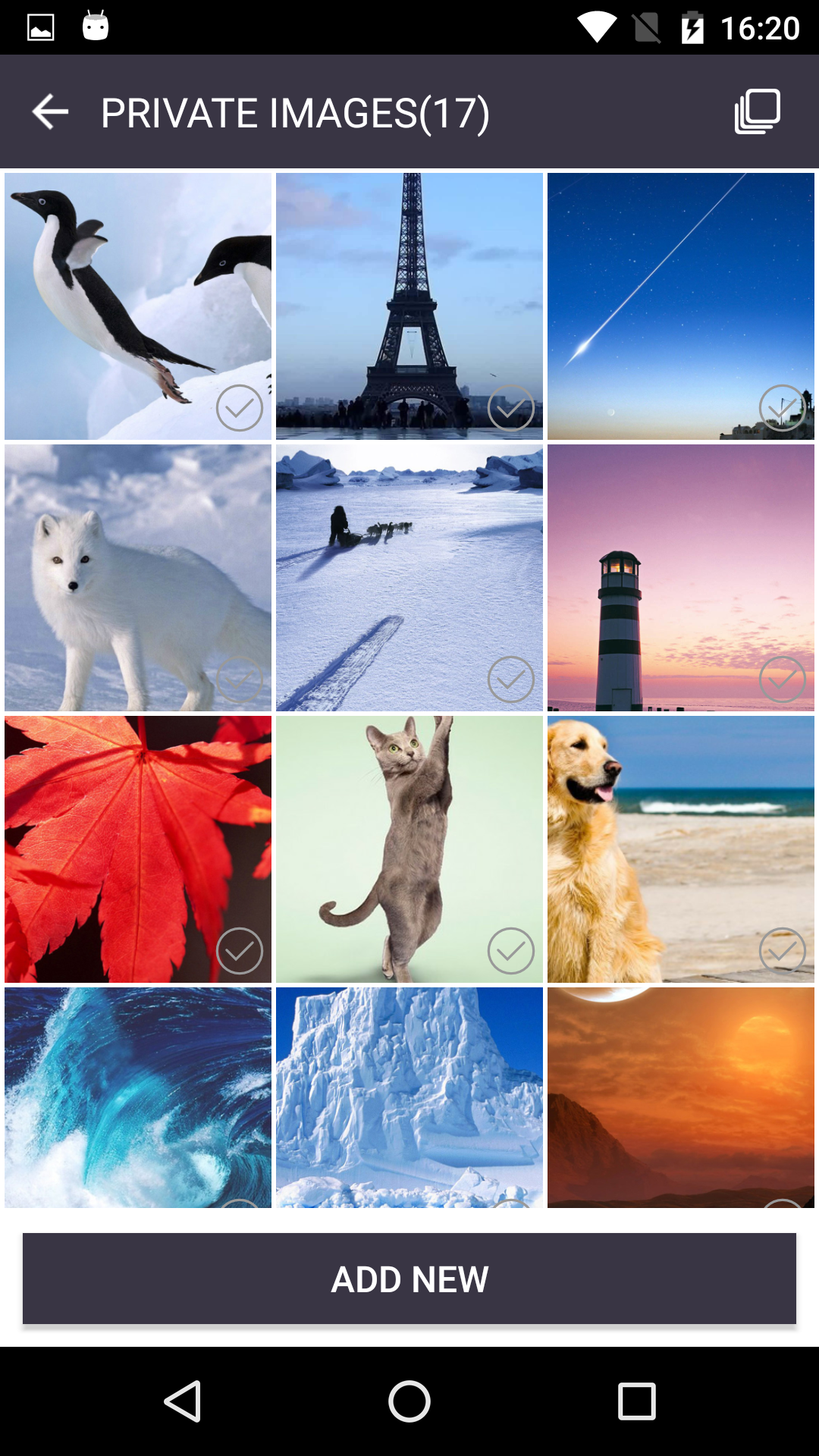Screen dimensions: 819x1456
Task: Open the shooting star night sky photo
Action: coord(681,306)
